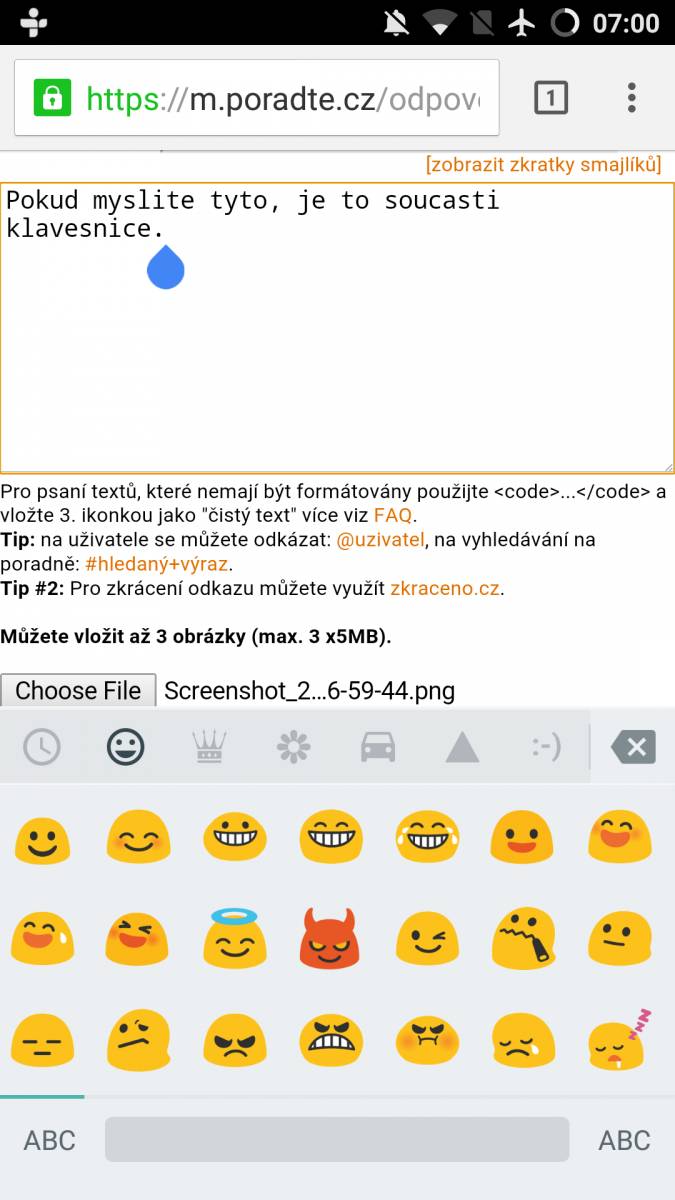Open the zkraceno.cz link
This screenshot has width=675, height=1200.
click(445, 588)
